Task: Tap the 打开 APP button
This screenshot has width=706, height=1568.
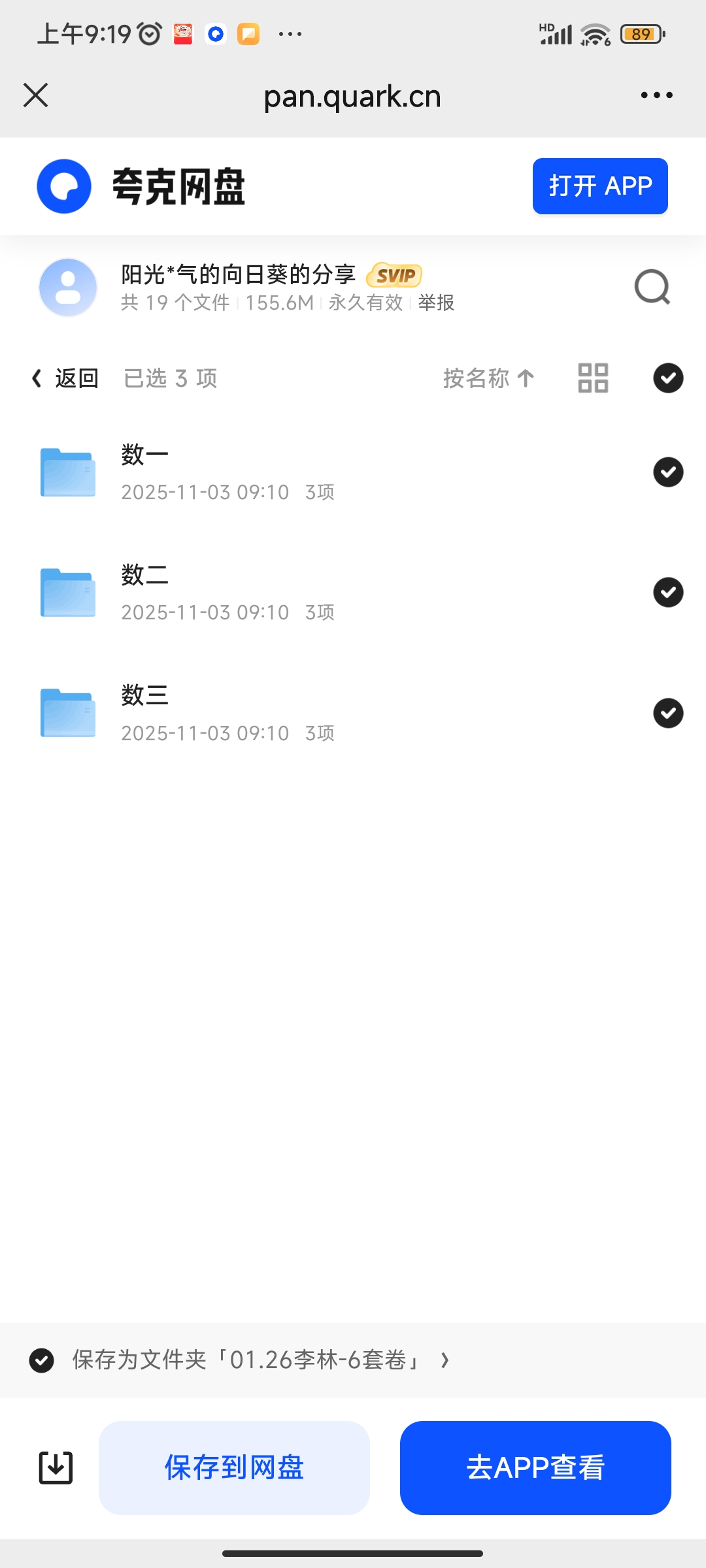Action: tap(599, 186)
